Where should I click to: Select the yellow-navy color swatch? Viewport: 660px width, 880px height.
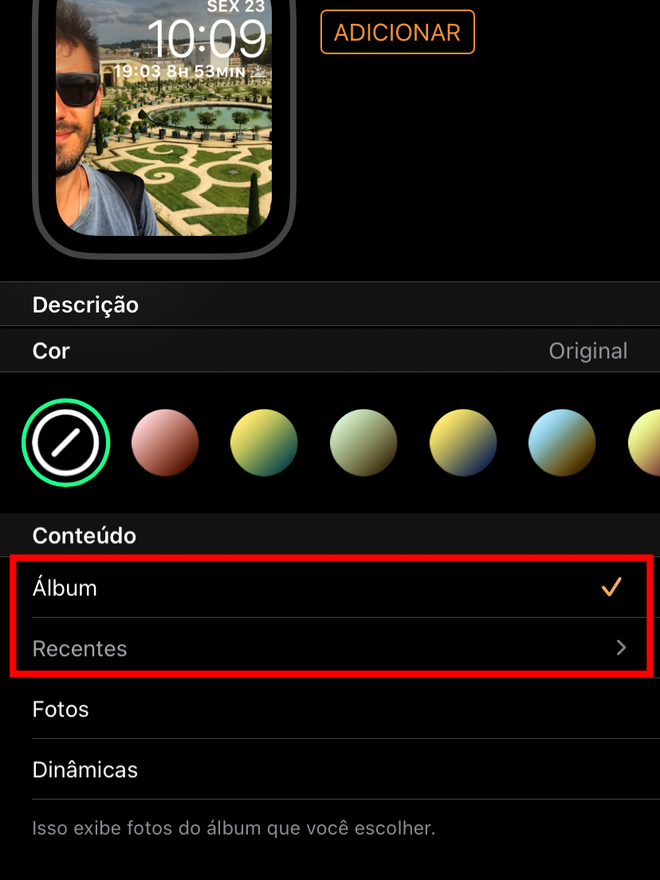pyautogui.click(x=463, y=442)
